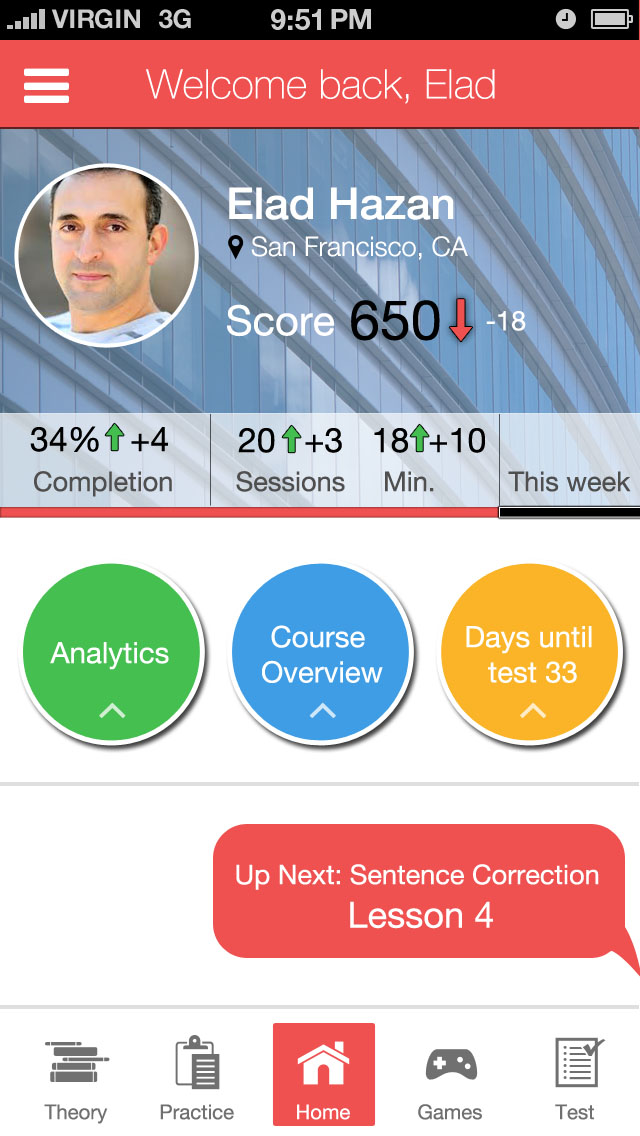Open Elad Hazan's profile photo
This screenshot has width=640, height=1136.
point(107,255)
